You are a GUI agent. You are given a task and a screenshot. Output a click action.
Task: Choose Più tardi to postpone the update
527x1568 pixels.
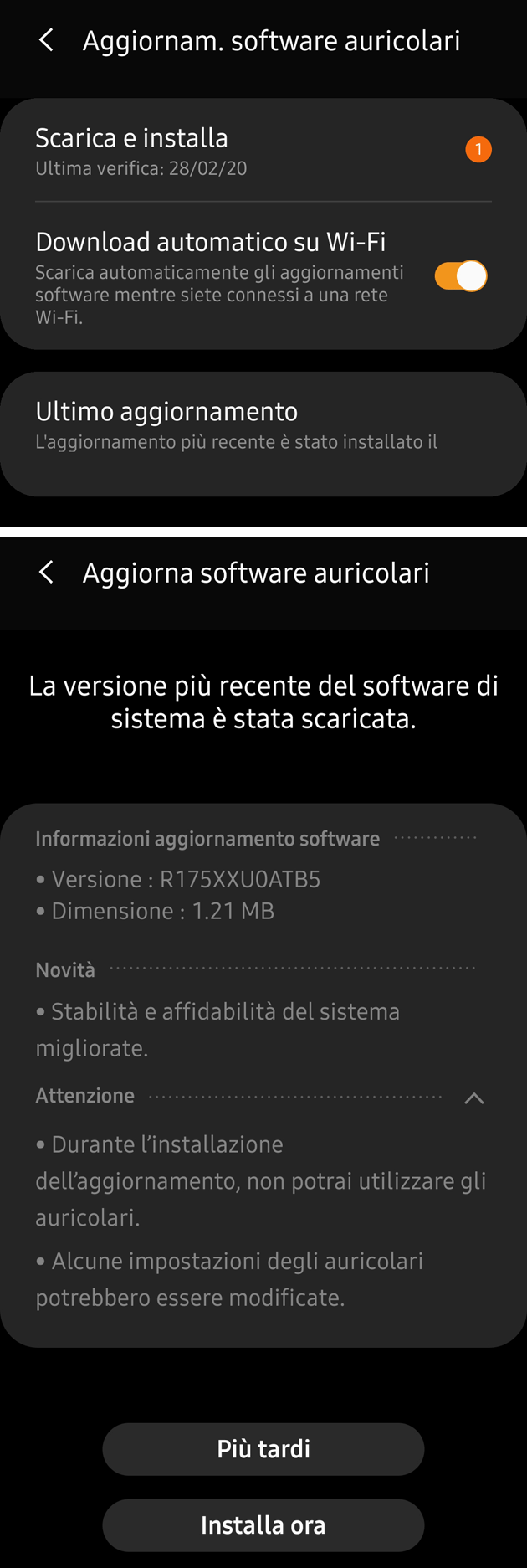(263, 1449)
